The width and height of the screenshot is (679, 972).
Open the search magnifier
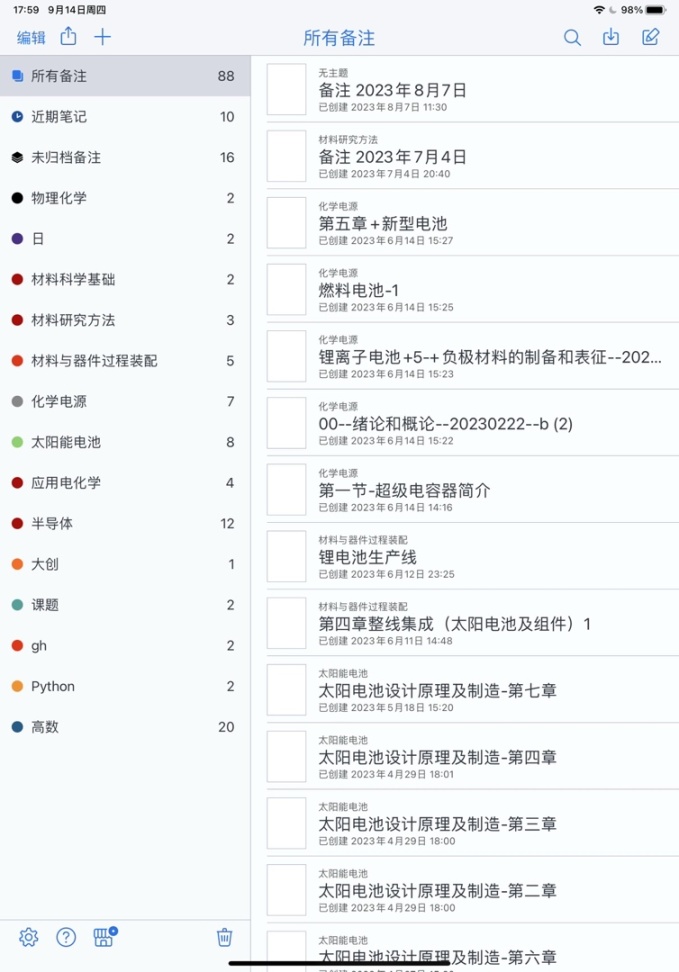coord(572,38)
